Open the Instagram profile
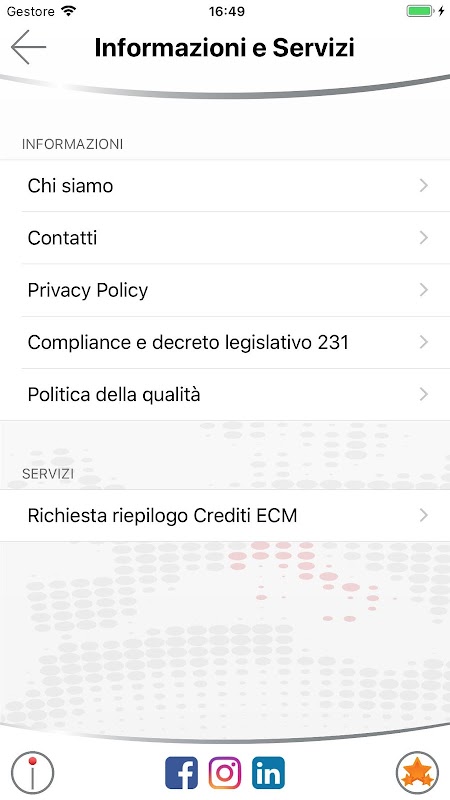 tap(225, 773)
